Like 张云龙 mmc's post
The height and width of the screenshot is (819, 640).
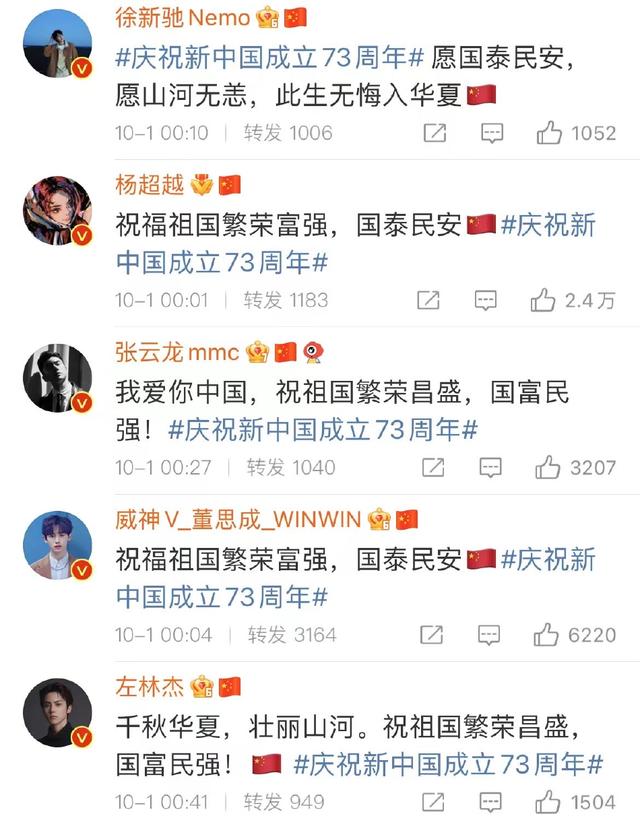(x=547, y=467)
